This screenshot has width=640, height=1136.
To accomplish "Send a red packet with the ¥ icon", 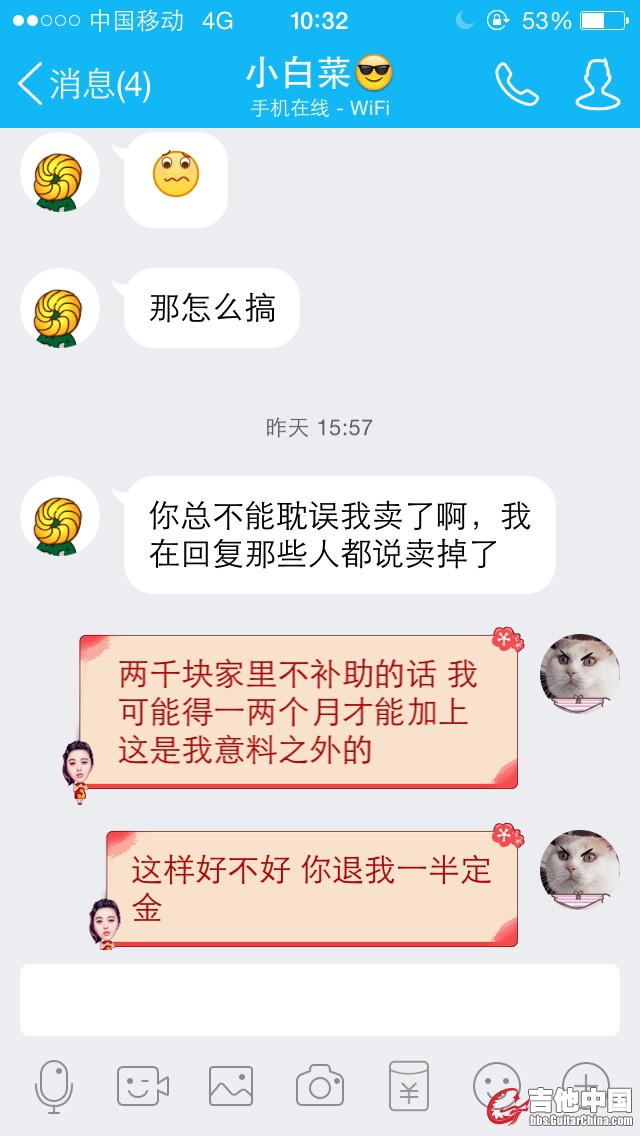I will click(409, 1086).
